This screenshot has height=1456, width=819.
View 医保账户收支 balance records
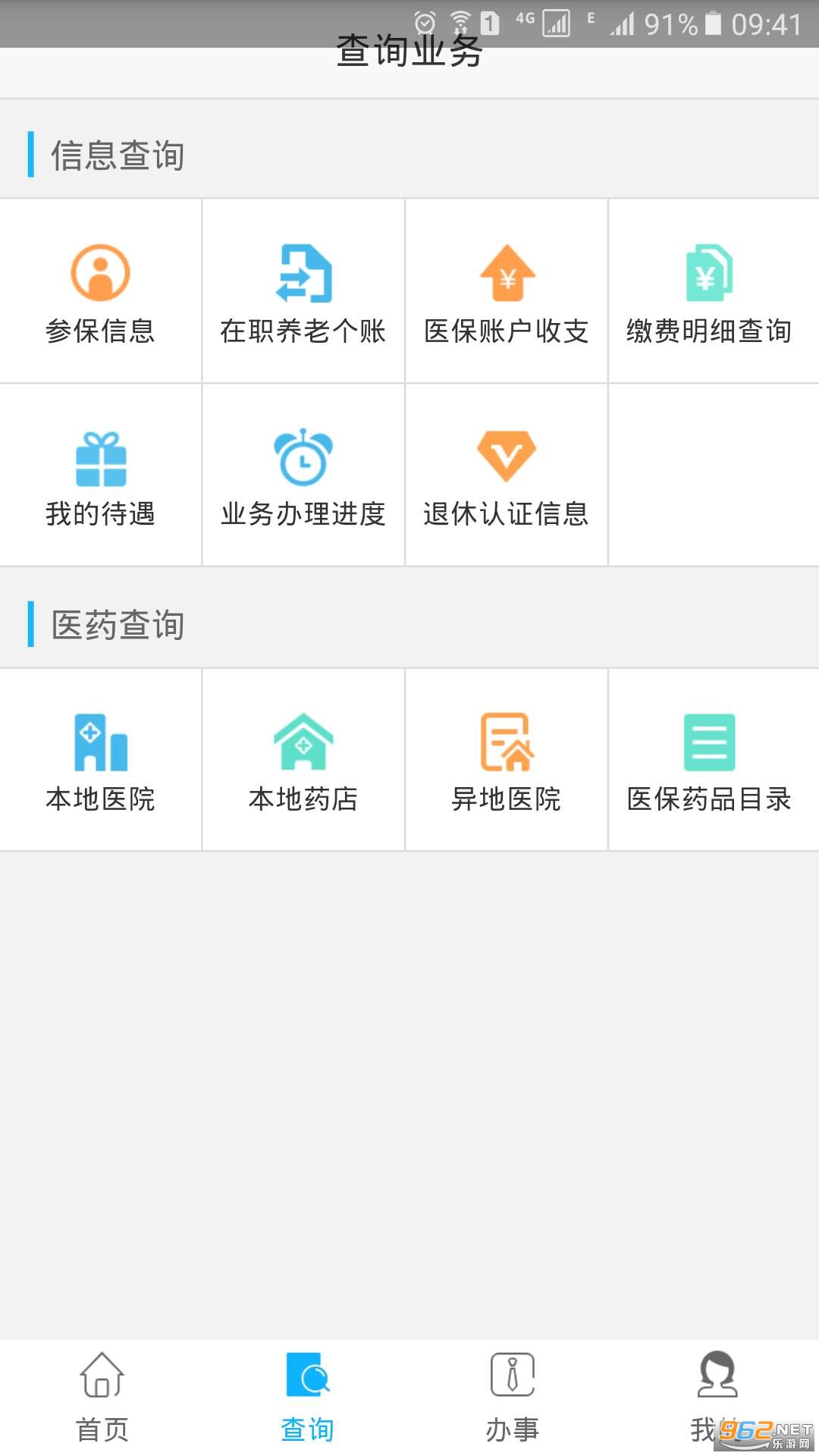[507, 292]
